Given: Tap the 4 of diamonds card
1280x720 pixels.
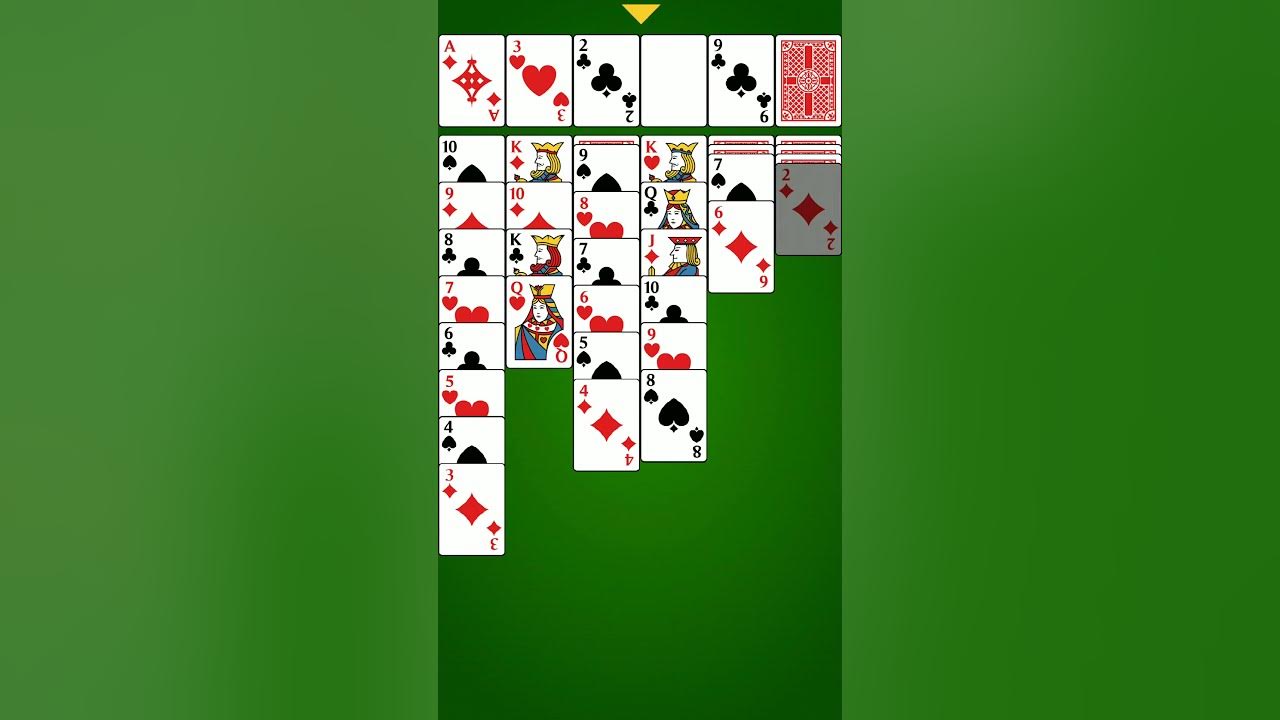Looking at the screenshot, I should point(606,425).
